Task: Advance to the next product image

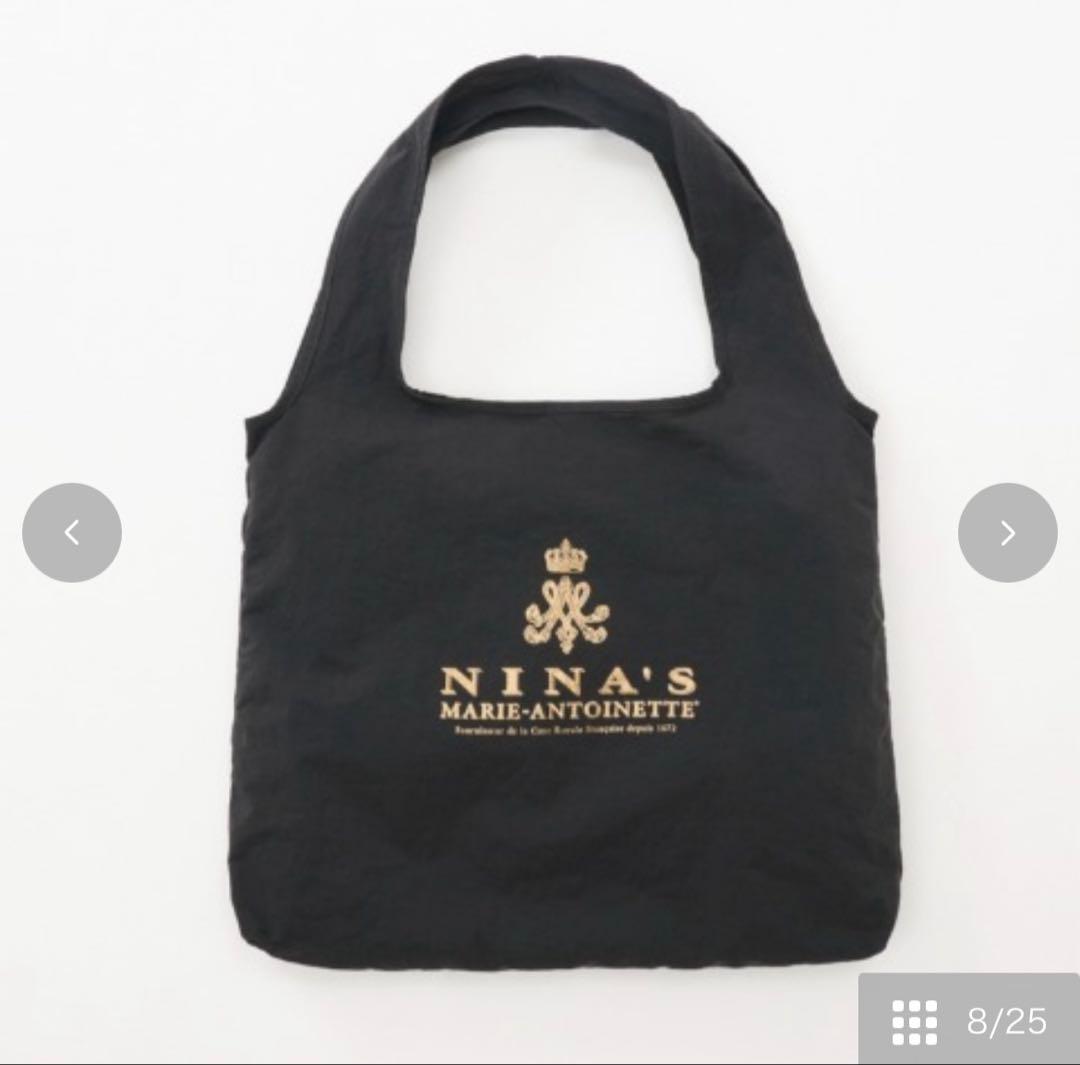Action: (1007, 533)
